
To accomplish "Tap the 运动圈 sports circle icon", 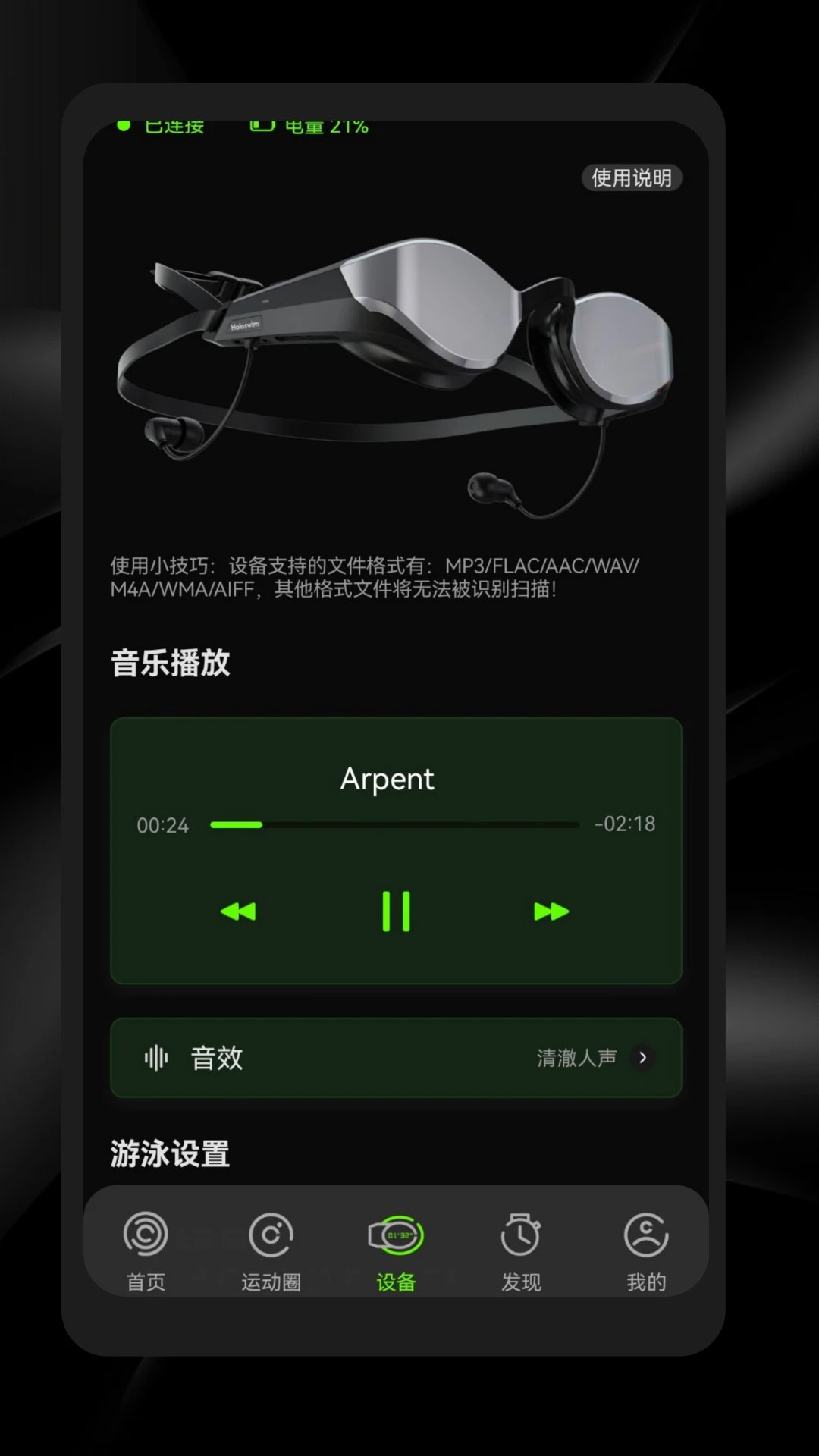I will 271,1234.
